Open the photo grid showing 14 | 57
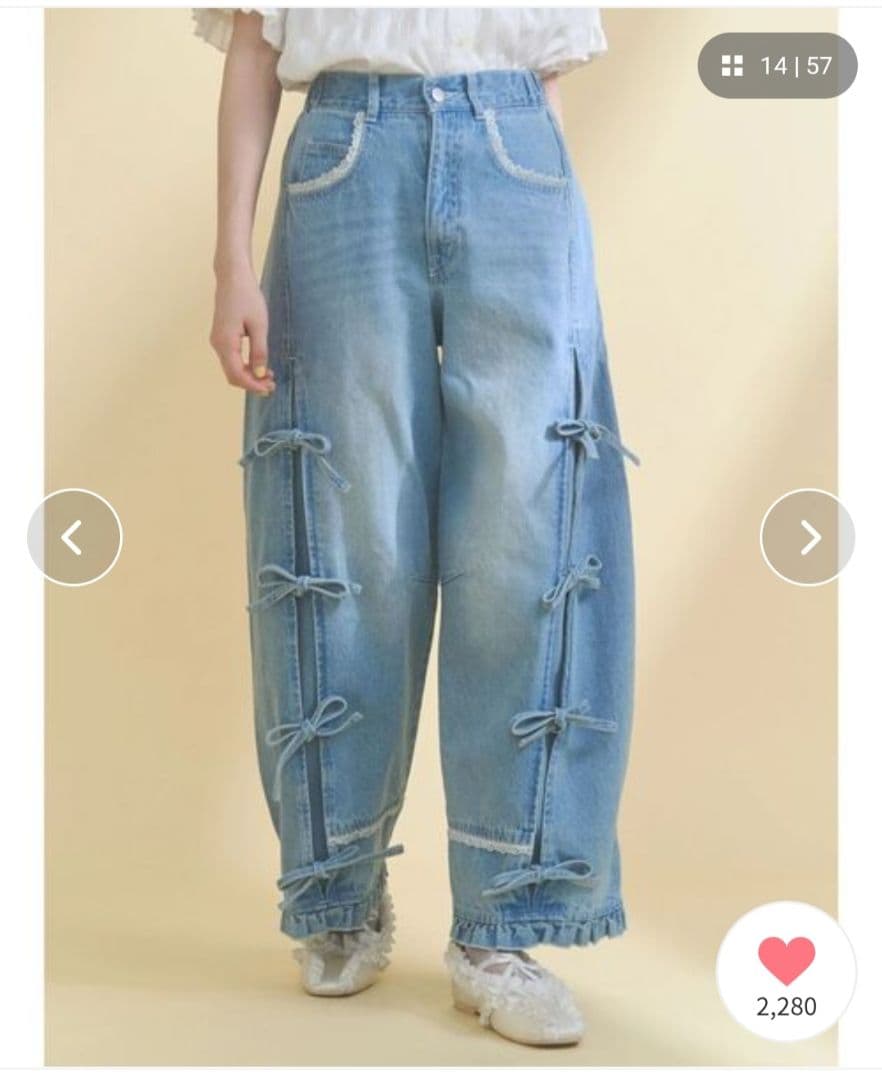The width and height of the screenshot is (882, 1080). click(x=777, y=66)
